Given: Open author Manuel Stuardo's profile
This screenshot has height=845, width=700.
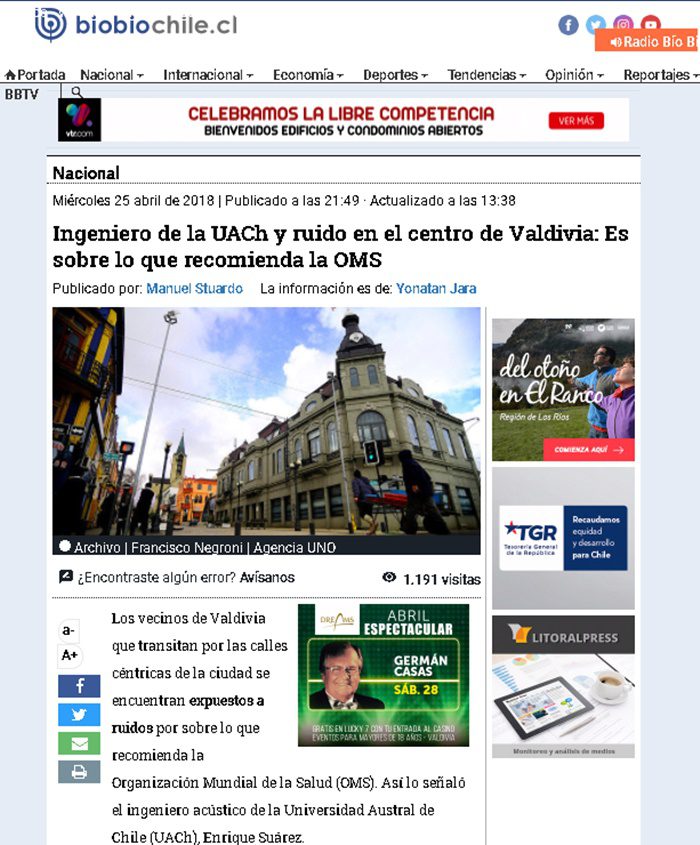Looking at the screenshot, I should (x=194, y=289).
